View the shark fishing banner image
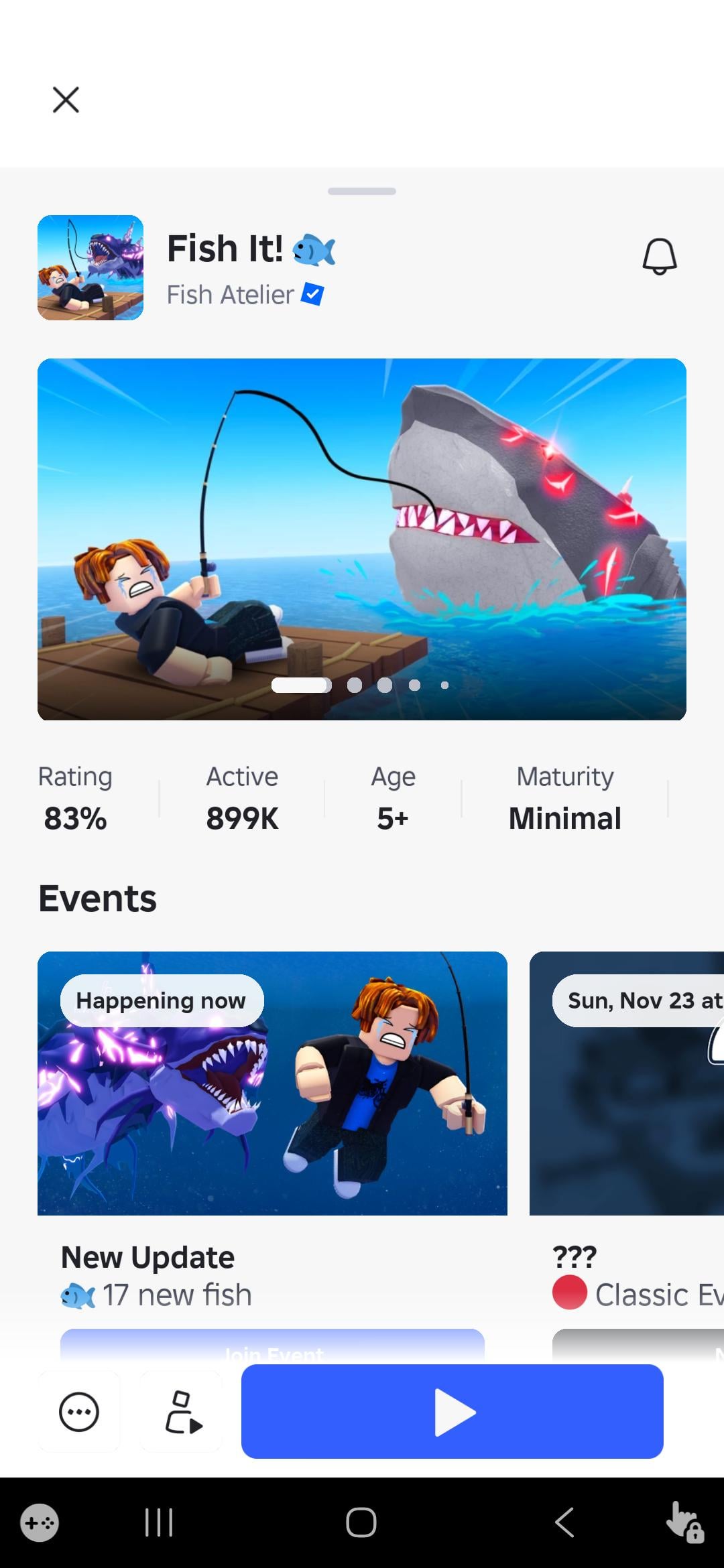 [x=362, y=539]
